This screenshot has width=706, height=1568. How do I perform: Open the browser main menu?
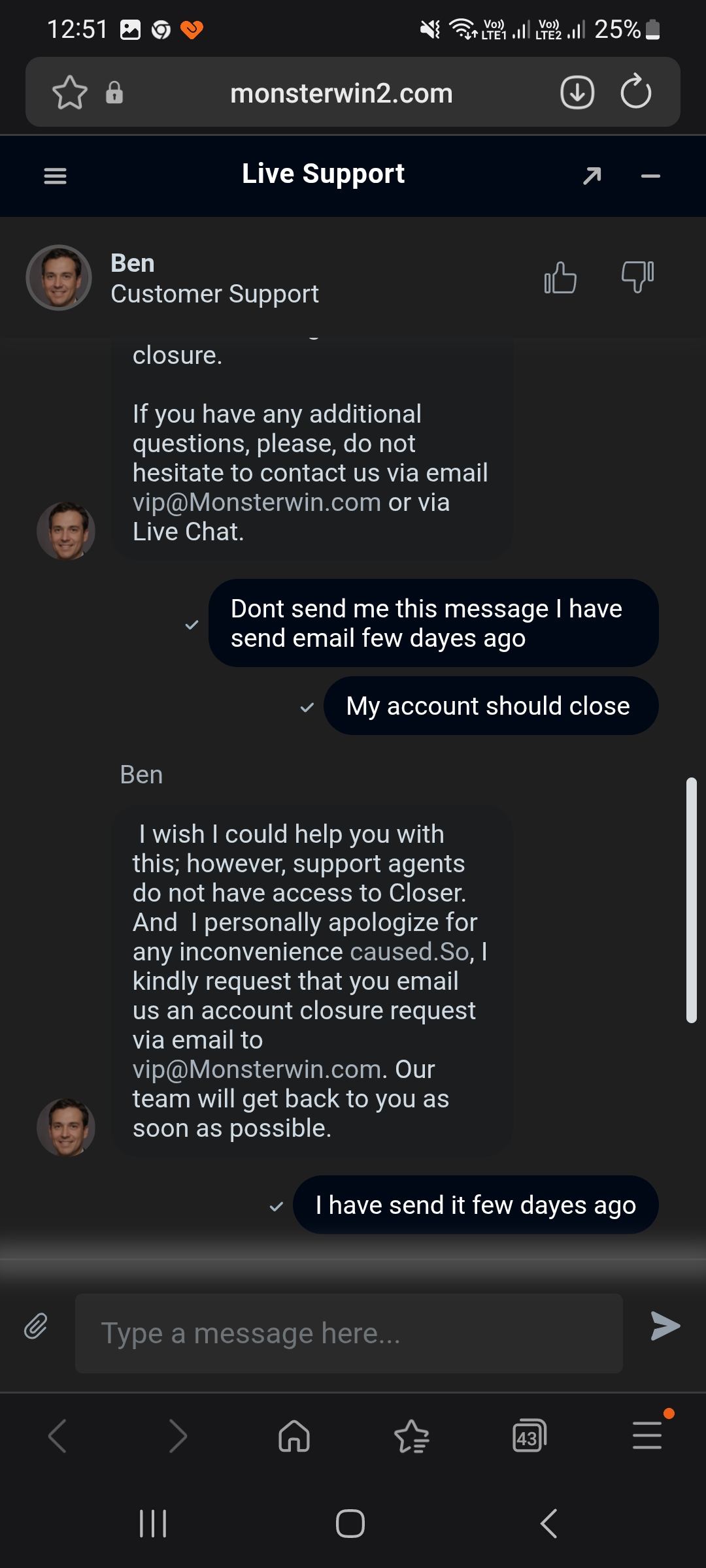point(647,1435)
